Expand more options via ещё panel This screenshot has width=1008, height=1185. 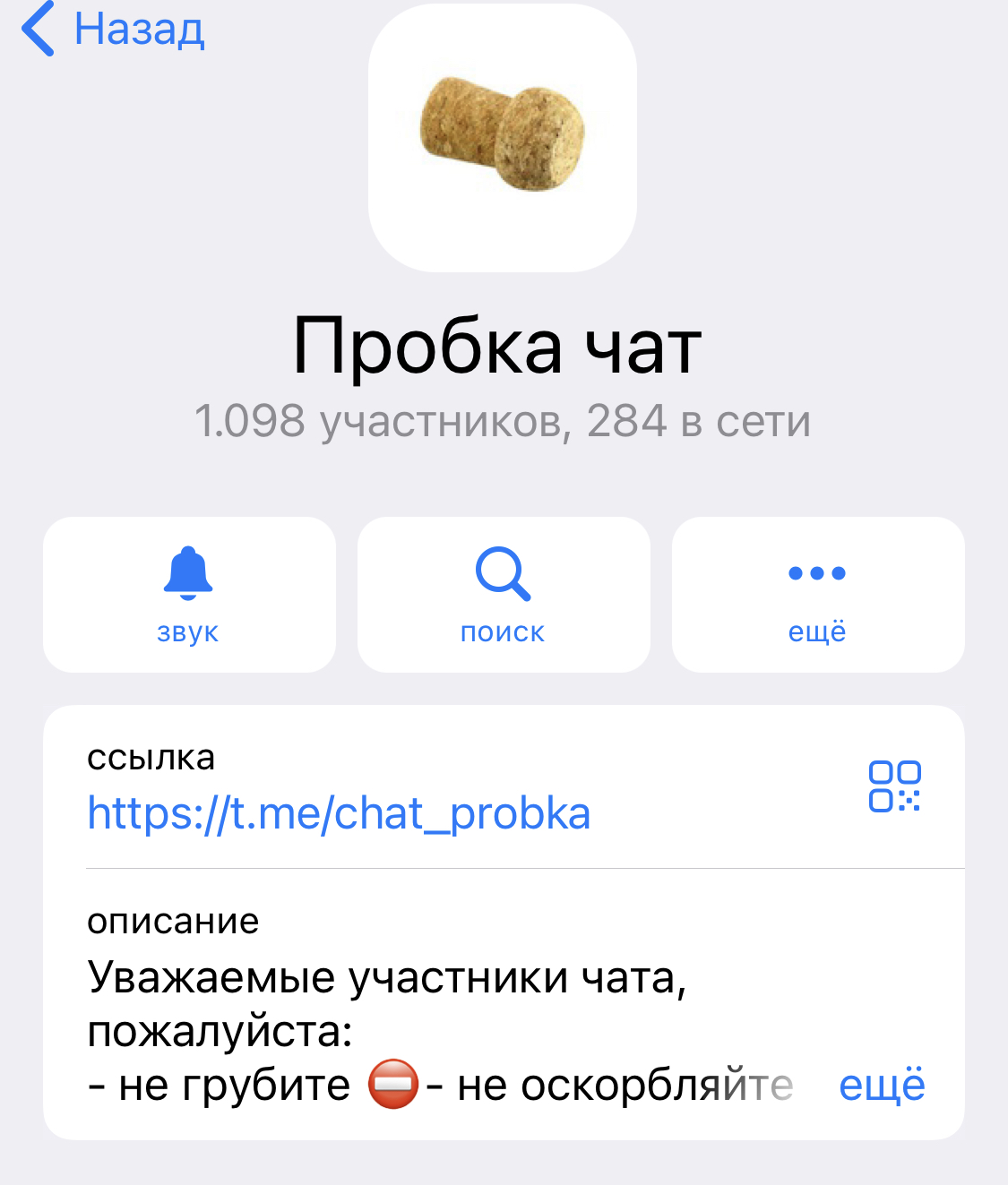[x=817, y=594]
